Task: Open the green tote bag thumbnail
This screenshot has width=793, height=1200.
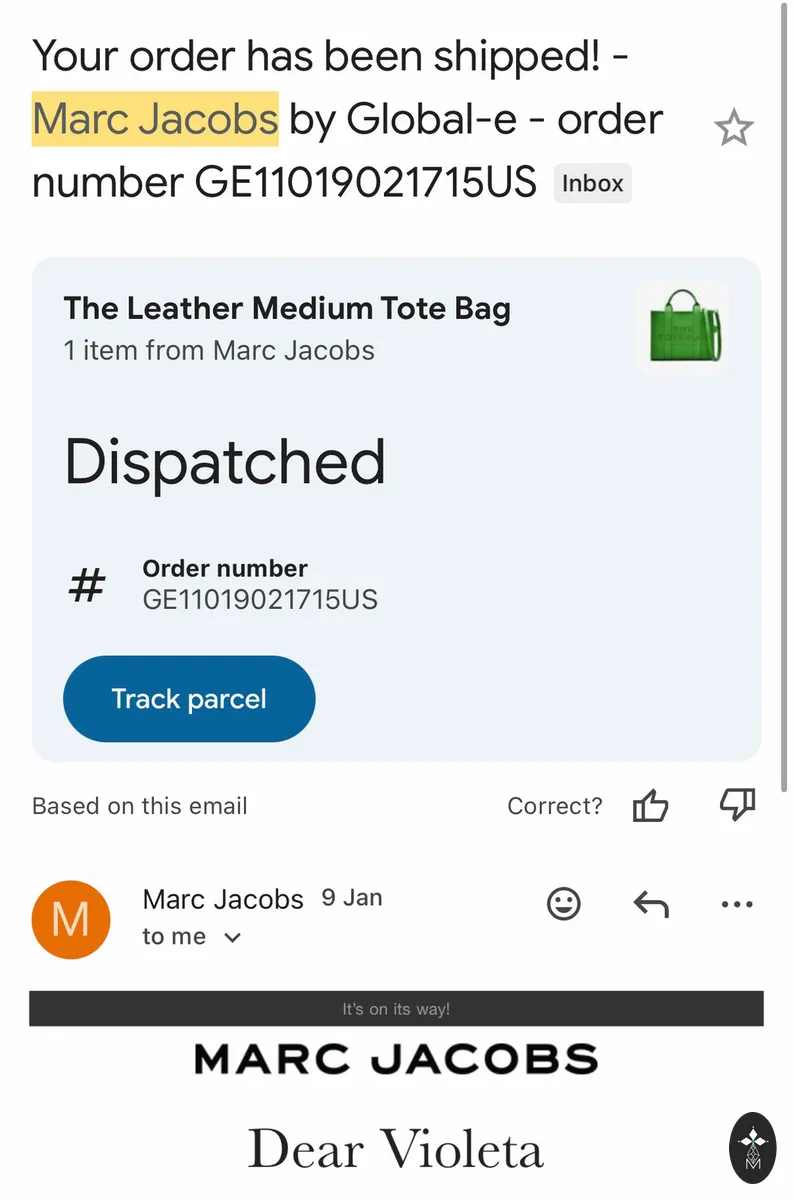Action: (x=682, y=328)
